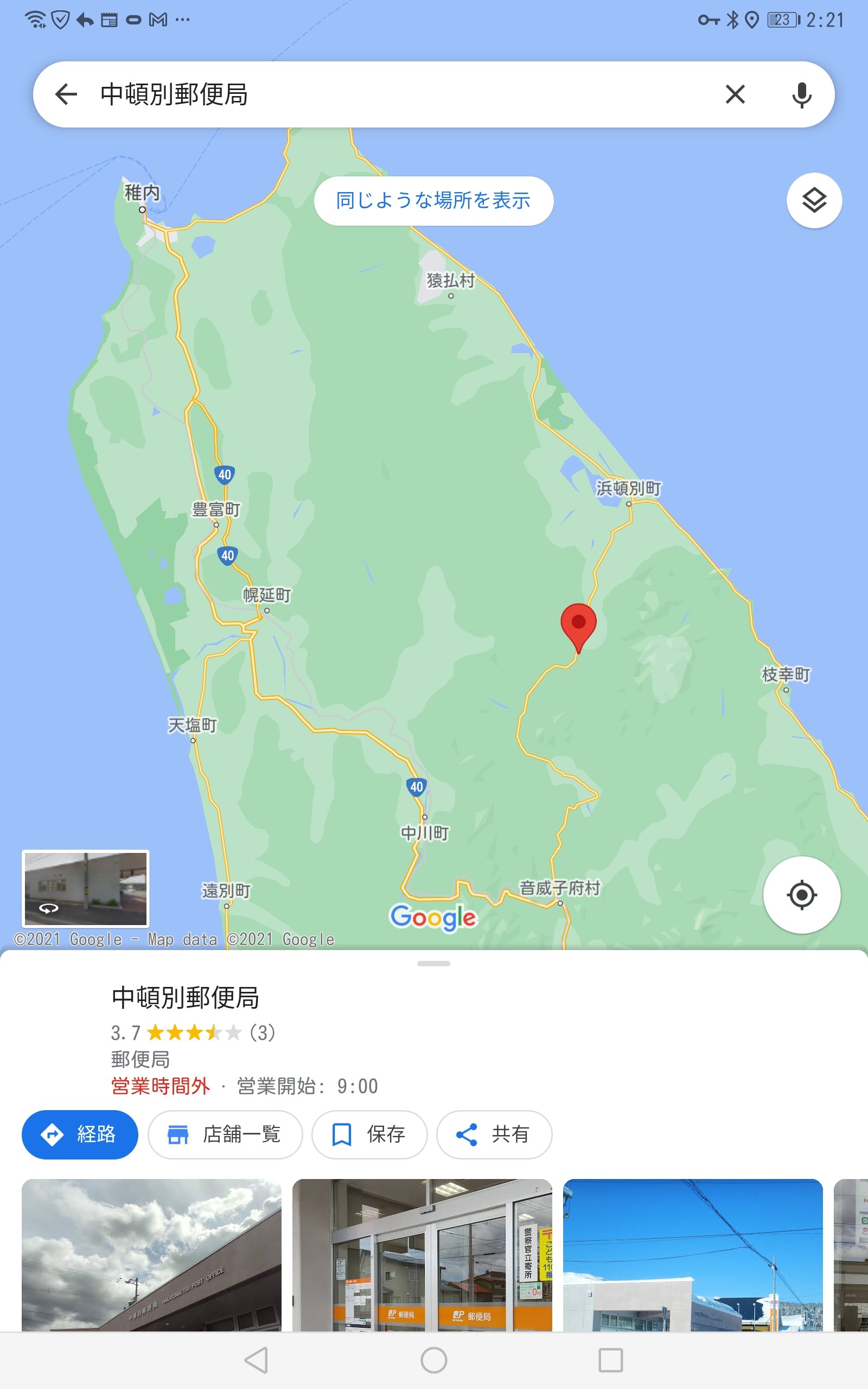View the entrance doors photo
Image resolution: width=868 pixels, height=1389 pixels.
(422, 1254)
